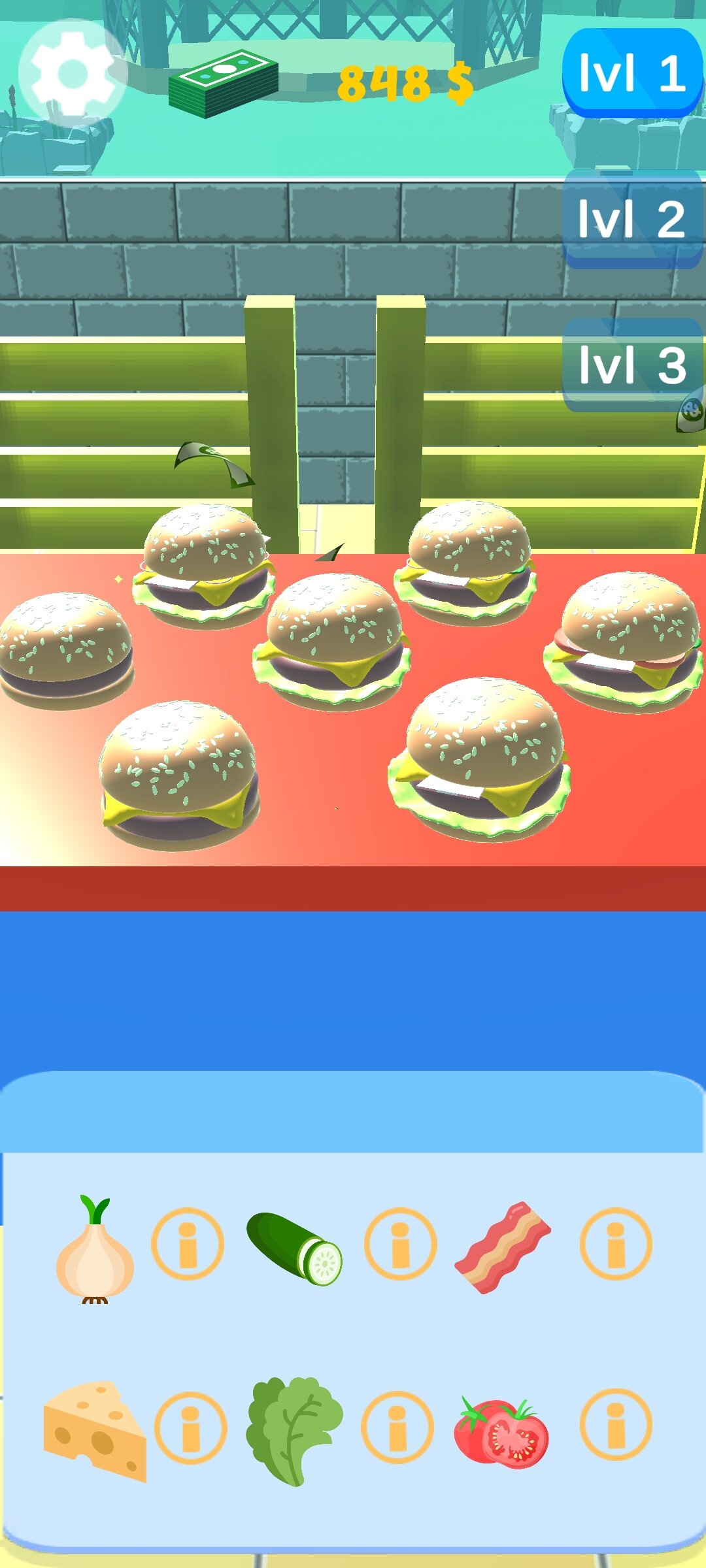Show info for the cheese
The height and width of the screenshot is (1568, 706).
click(190, 1428)
